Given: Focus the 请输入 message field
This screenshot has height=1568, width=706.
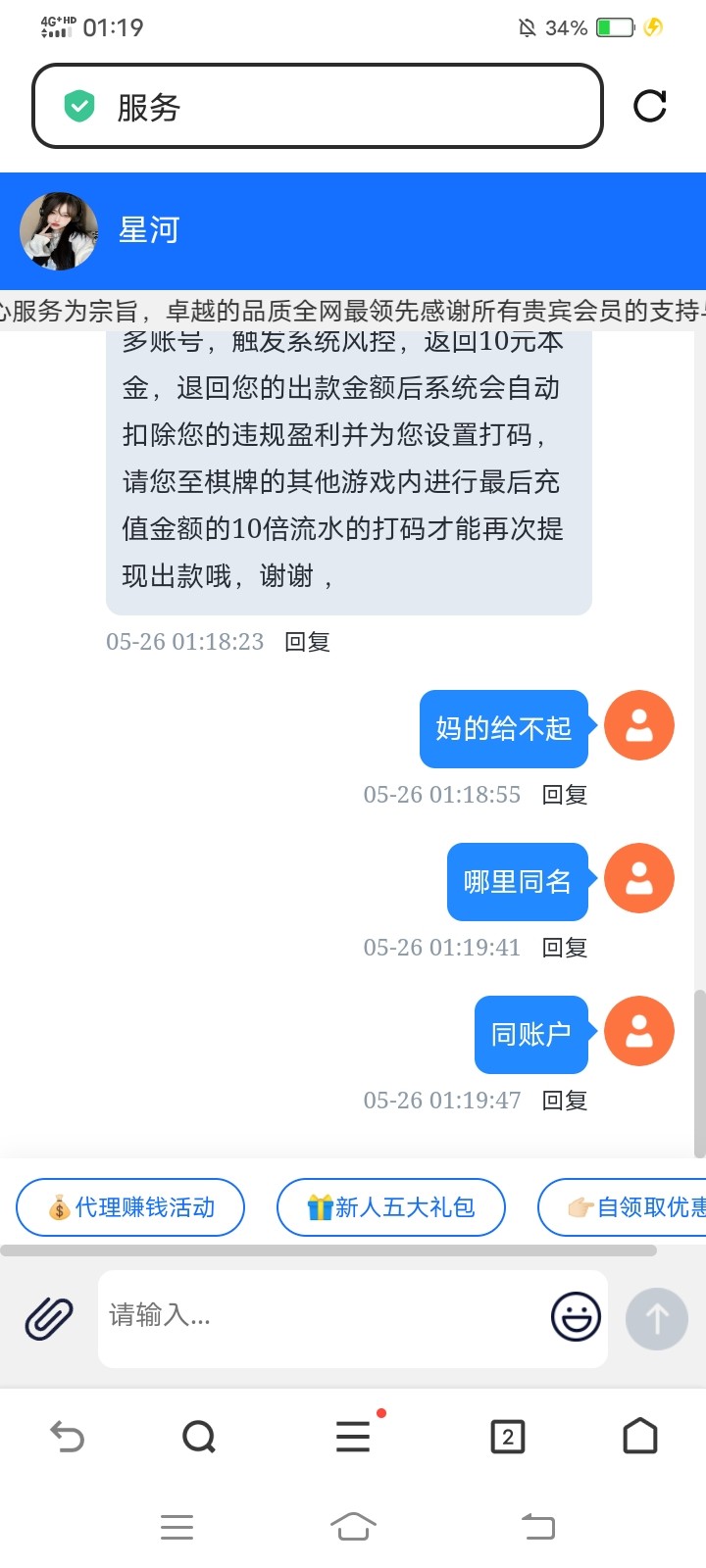Looking at the screenshot, I should [x=324, y=1318].
